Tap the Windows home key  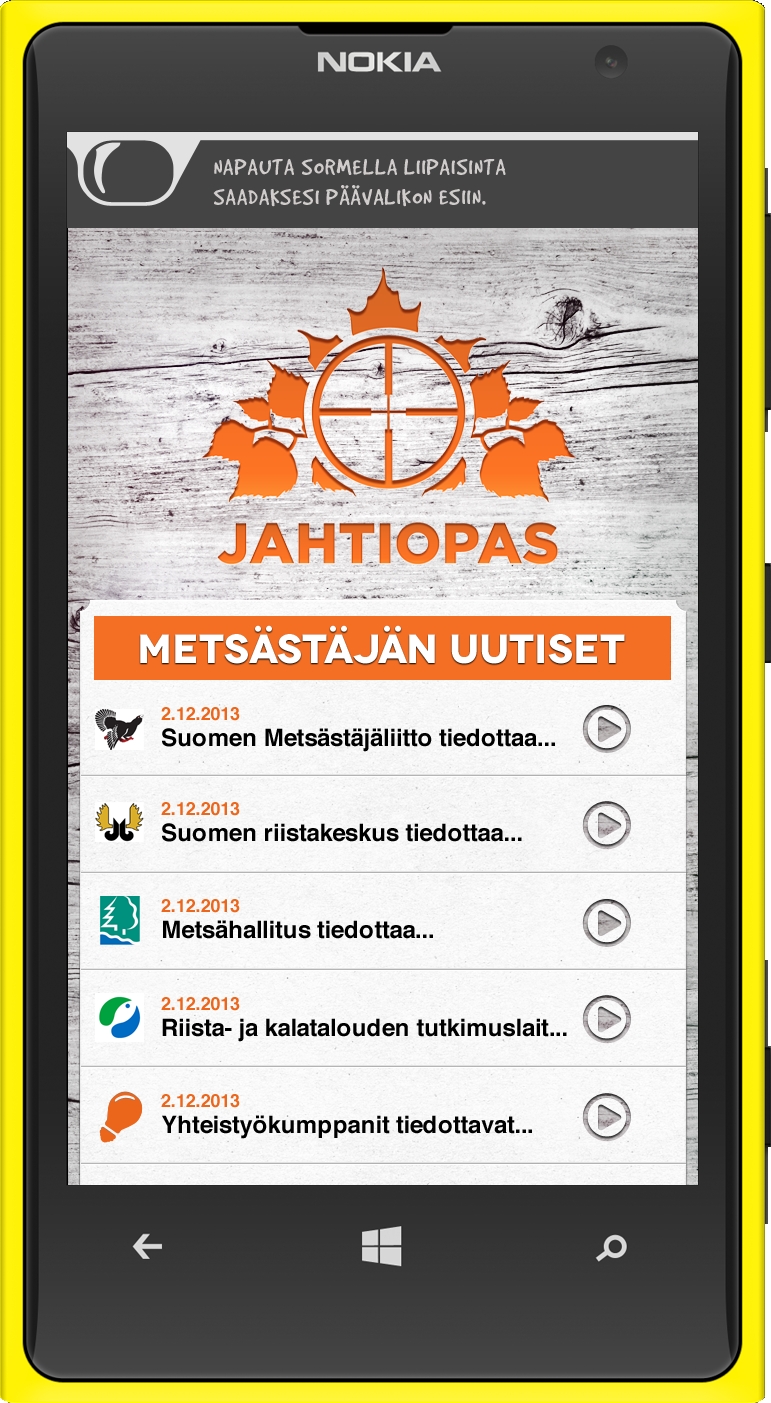381,1246
